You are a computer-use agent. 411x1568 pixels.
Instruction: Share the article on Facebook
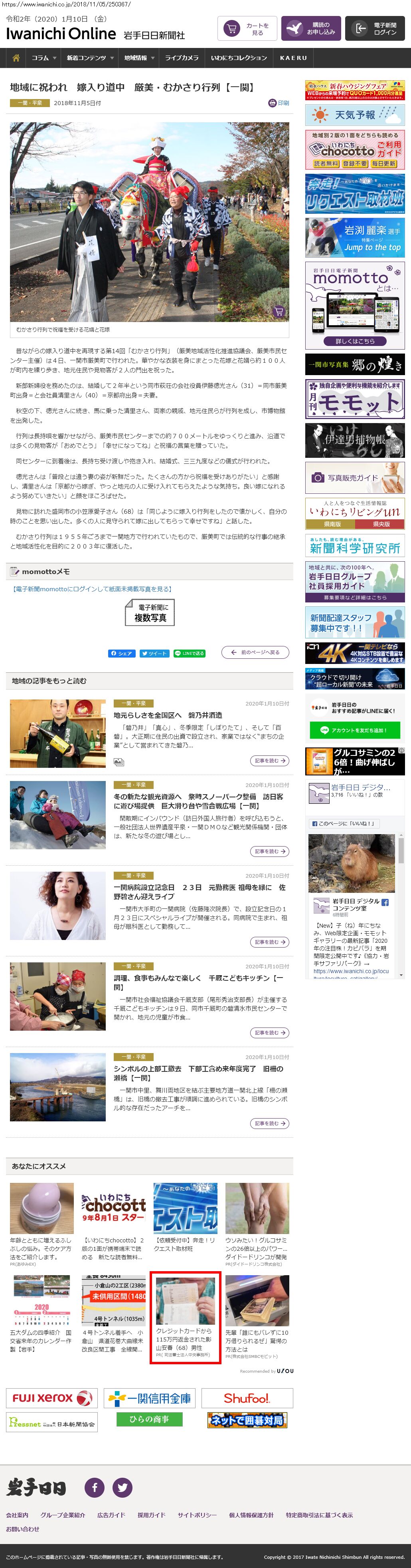click(122, 653)
